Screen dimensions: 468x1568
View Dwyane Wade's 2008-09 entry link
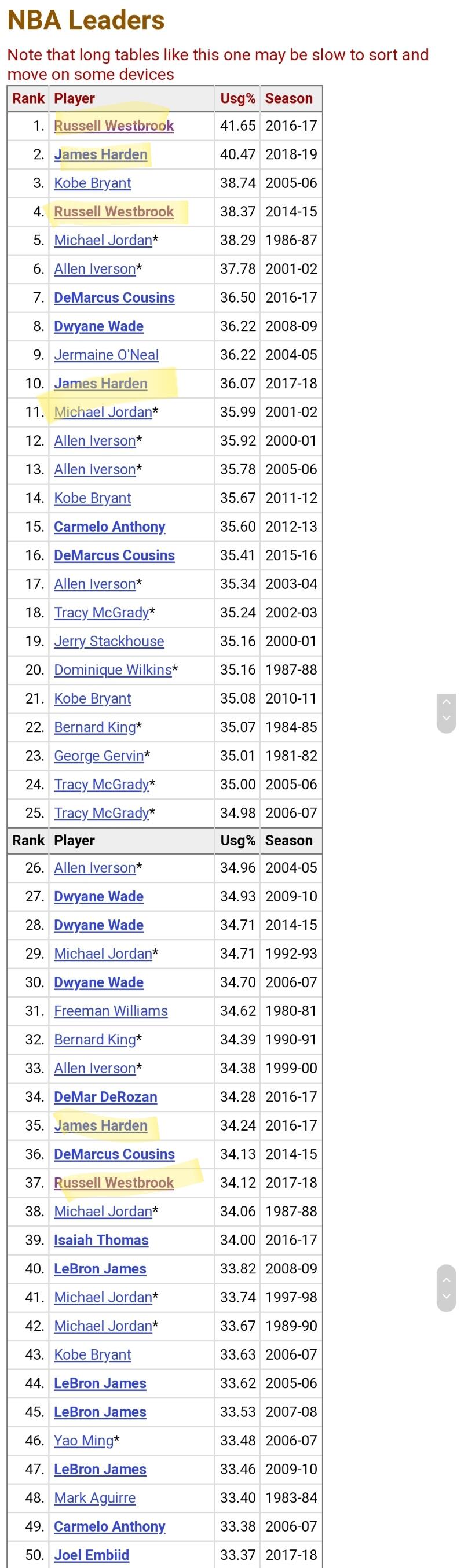(98, 326)
